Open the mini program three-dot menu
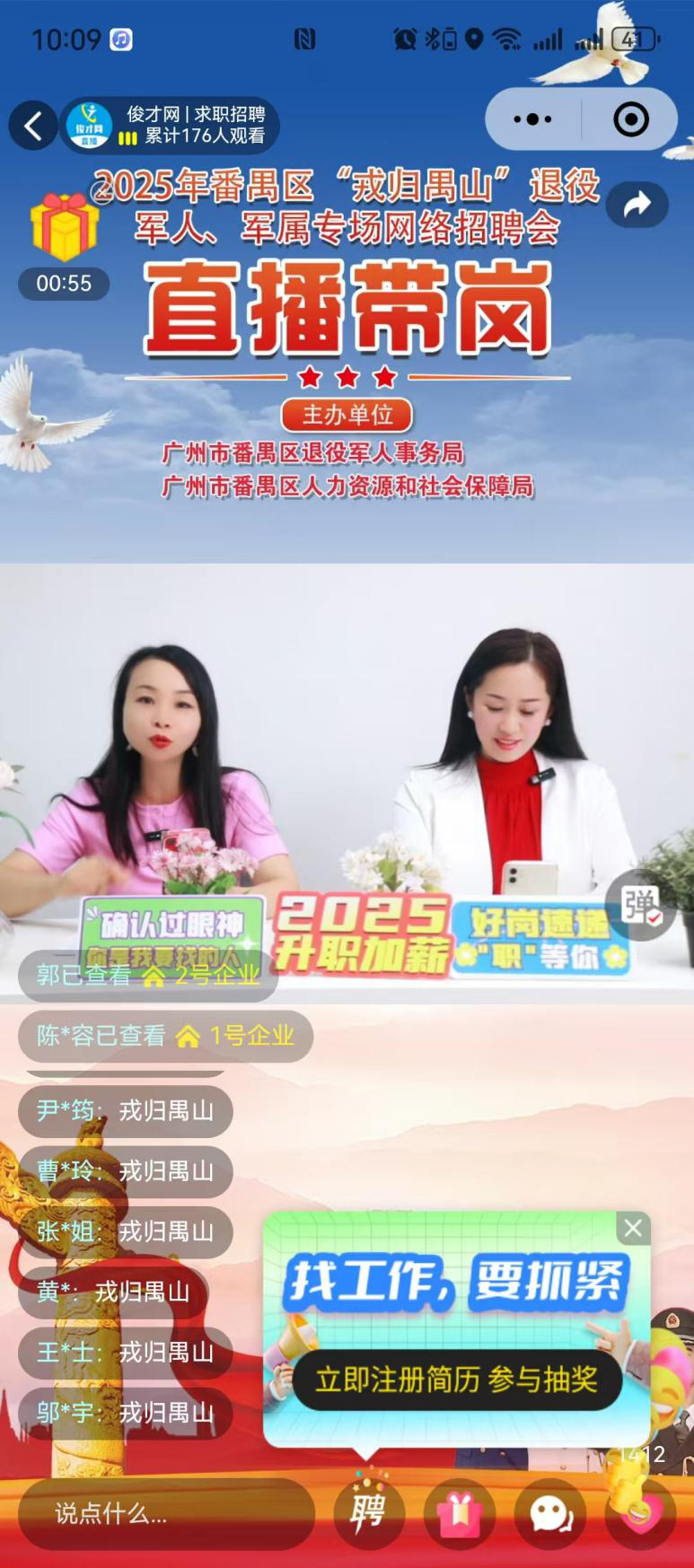The image size is (694, 1568). (x=533, y=119)
